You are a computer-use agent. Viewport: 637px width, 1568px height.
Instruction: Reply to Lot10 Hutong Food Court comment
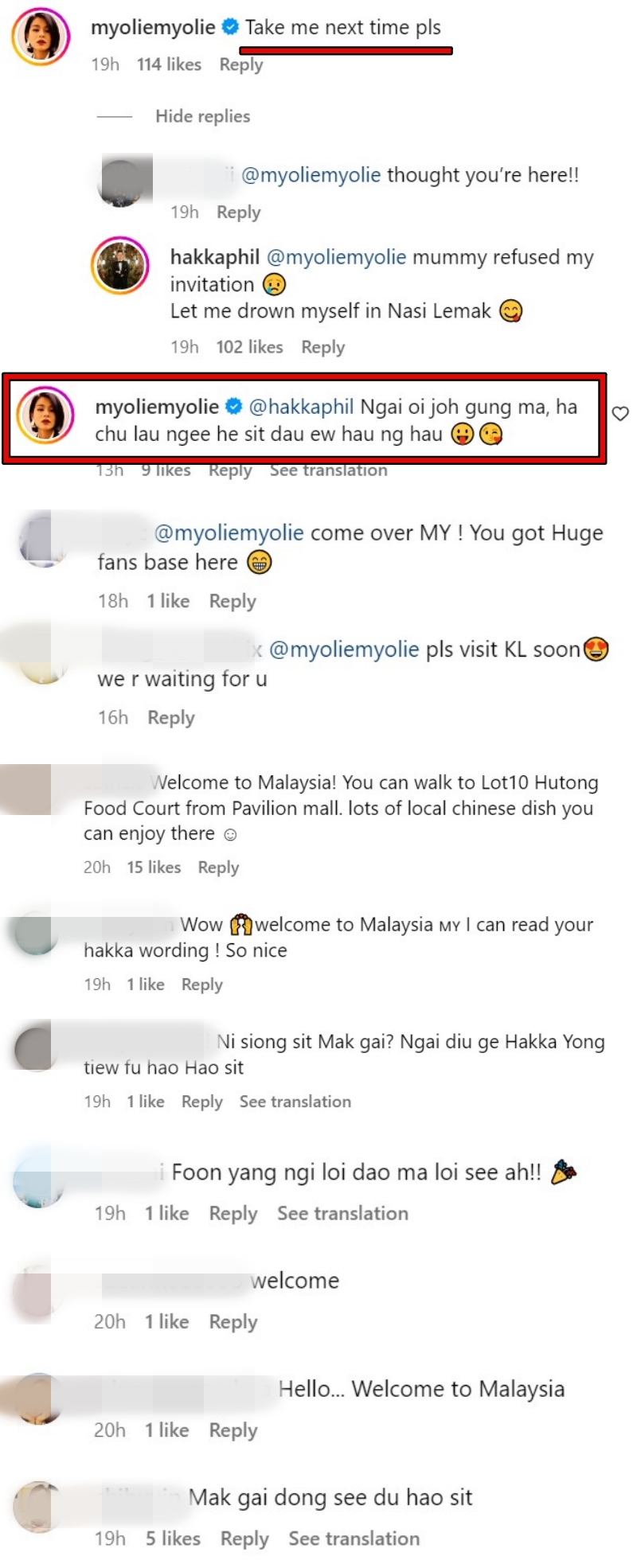[x=218, y=868]
